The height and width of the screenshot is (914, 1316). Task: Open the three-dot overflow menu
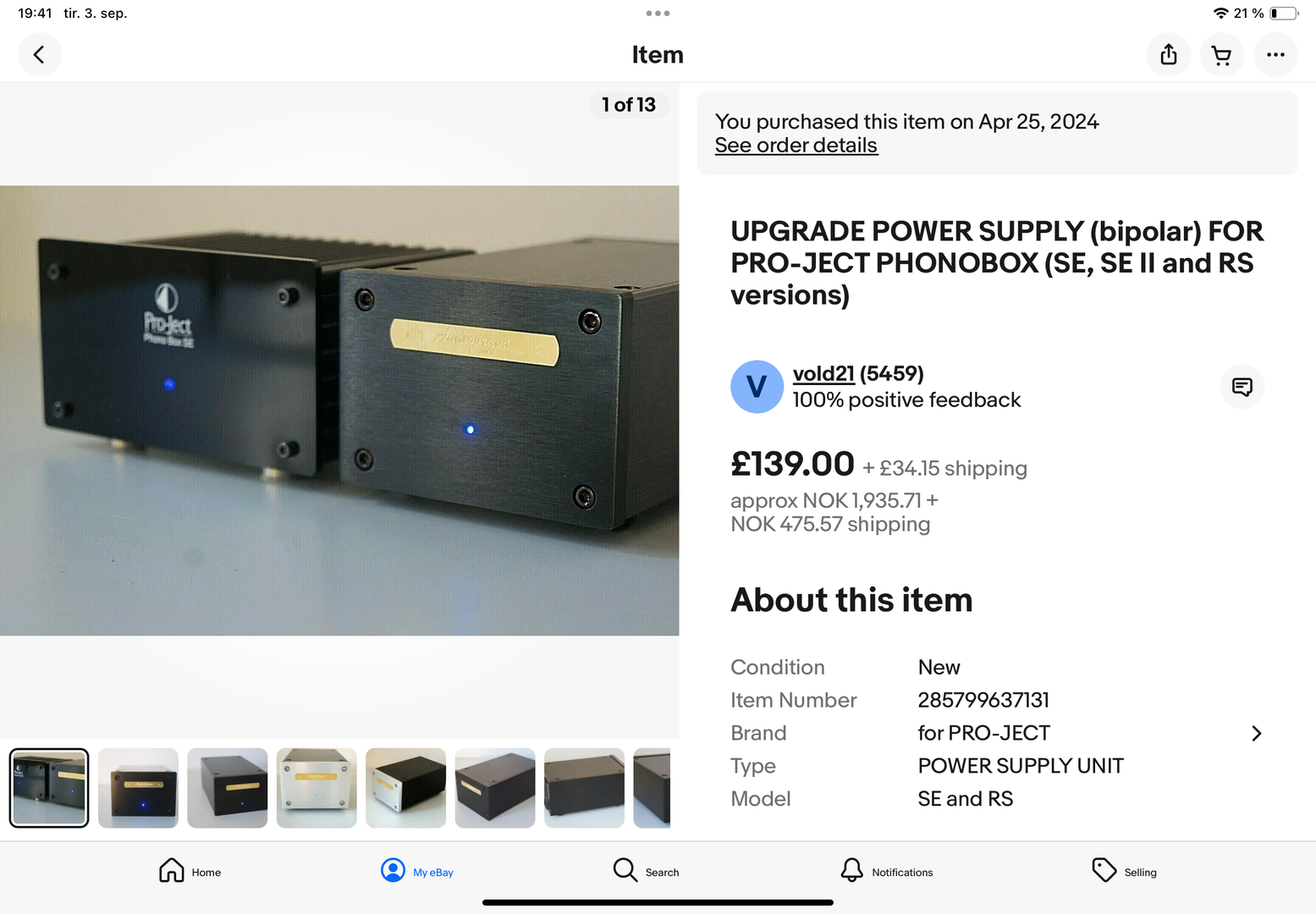[x=1275, y=55]
